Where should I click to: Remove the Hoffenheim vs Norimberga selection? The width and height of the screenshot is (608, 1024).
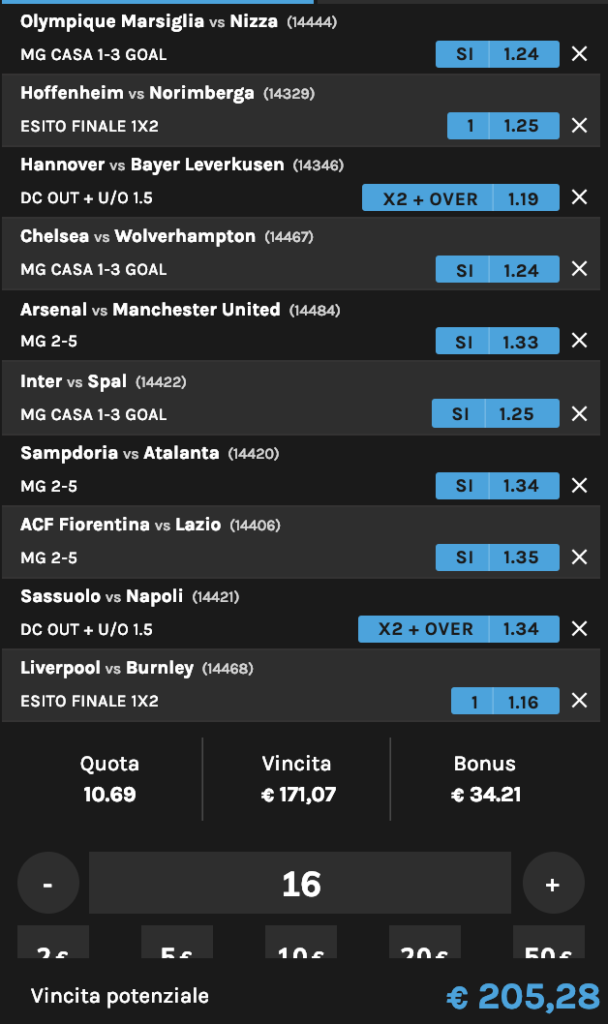point(579,125)
